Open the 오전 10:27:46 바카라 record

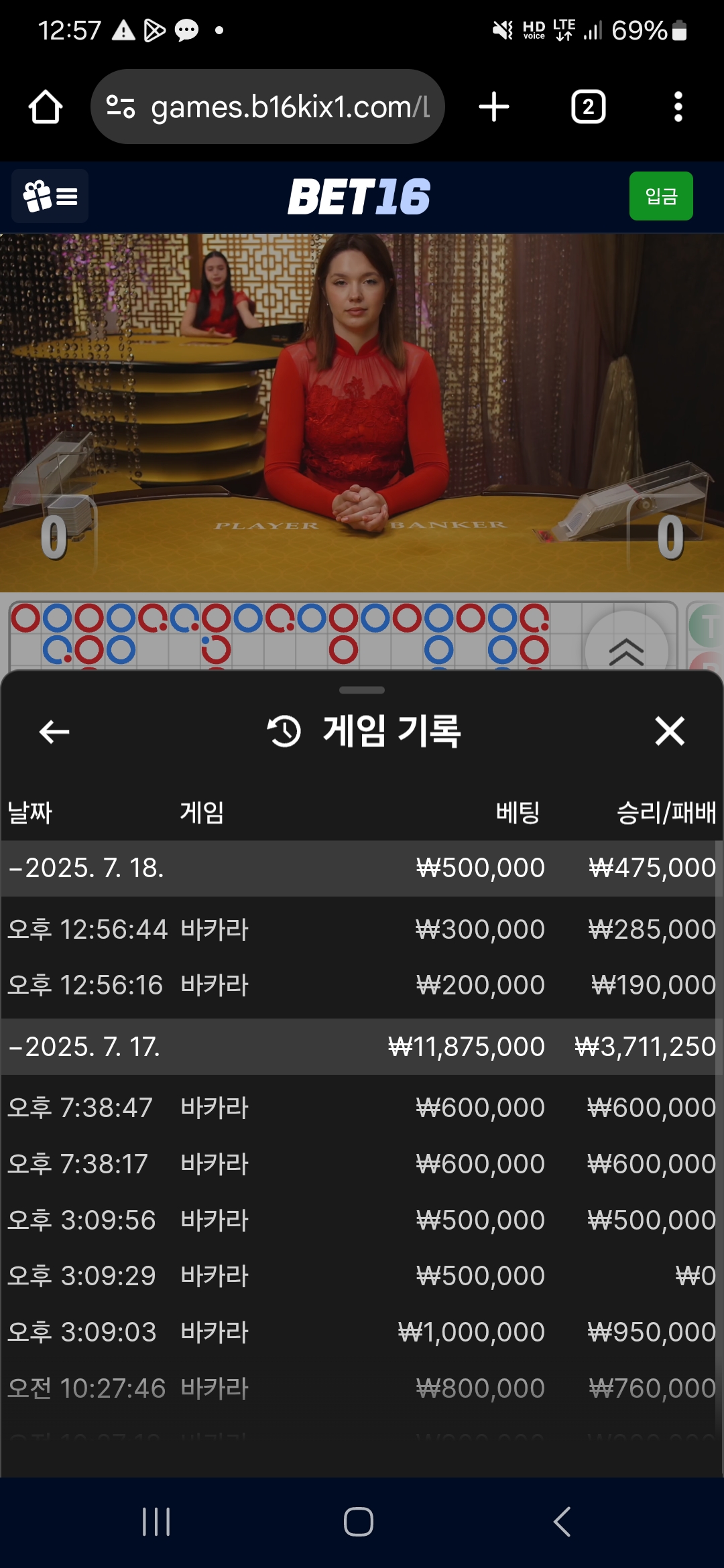click(x=361, y=1388)
